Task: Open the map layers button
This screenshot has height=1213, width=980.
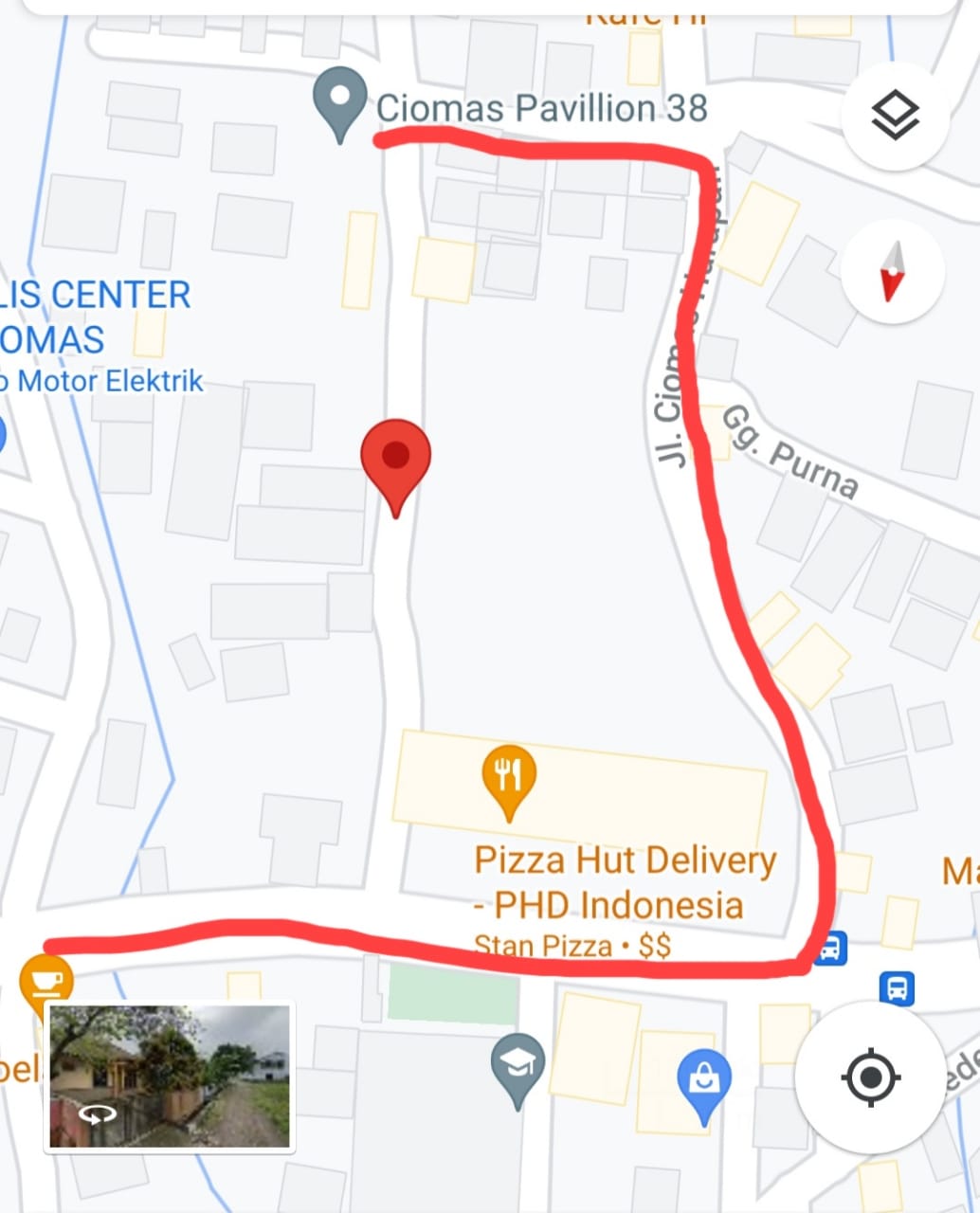Action: tap(895, 117)
